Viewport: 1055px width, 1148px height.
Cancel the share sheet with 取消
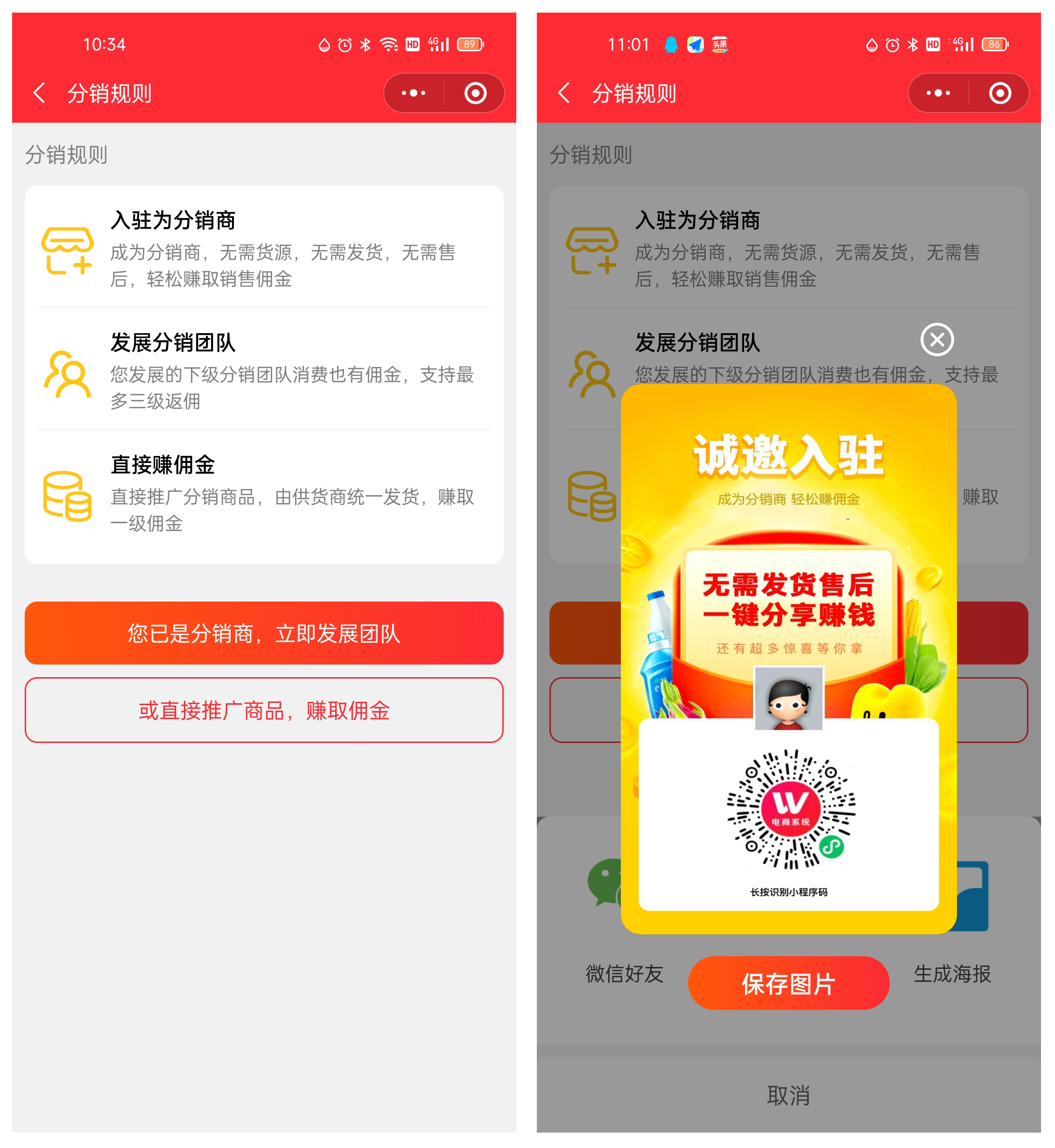(788, 1094)
